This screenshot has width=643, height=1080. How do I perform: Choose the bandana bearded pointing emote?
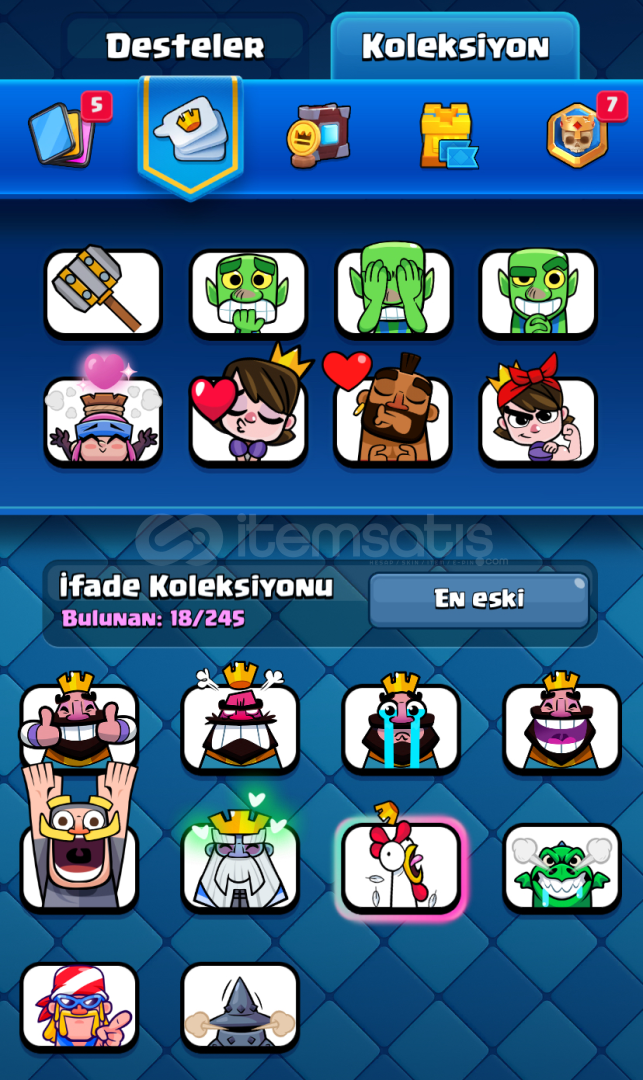pyautogui.click(x=79, y=1007)
